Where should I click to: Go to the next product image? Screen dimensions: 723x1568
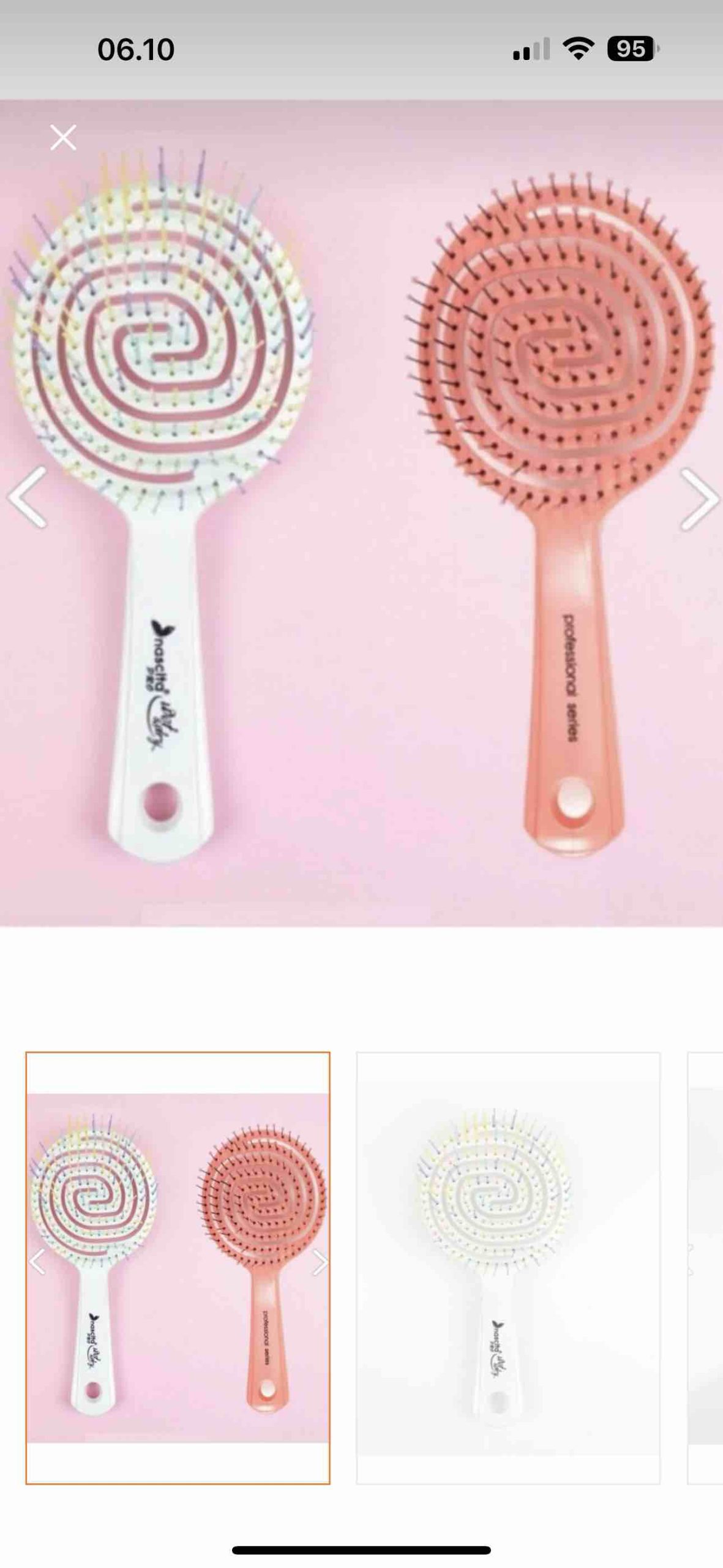[699, 499]
